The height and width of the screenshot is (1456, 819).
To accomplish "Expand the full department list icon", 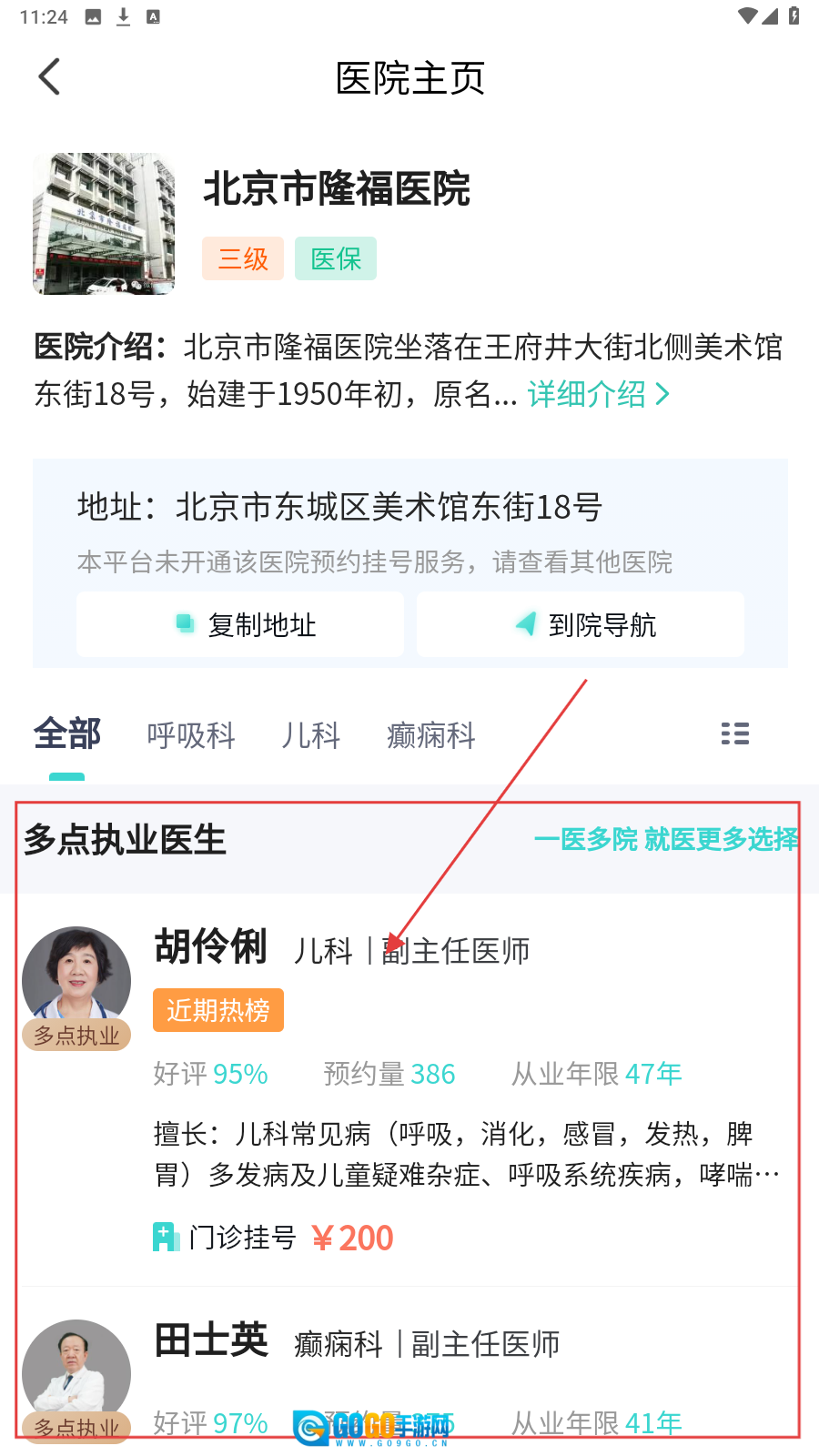I will point(734,733).
